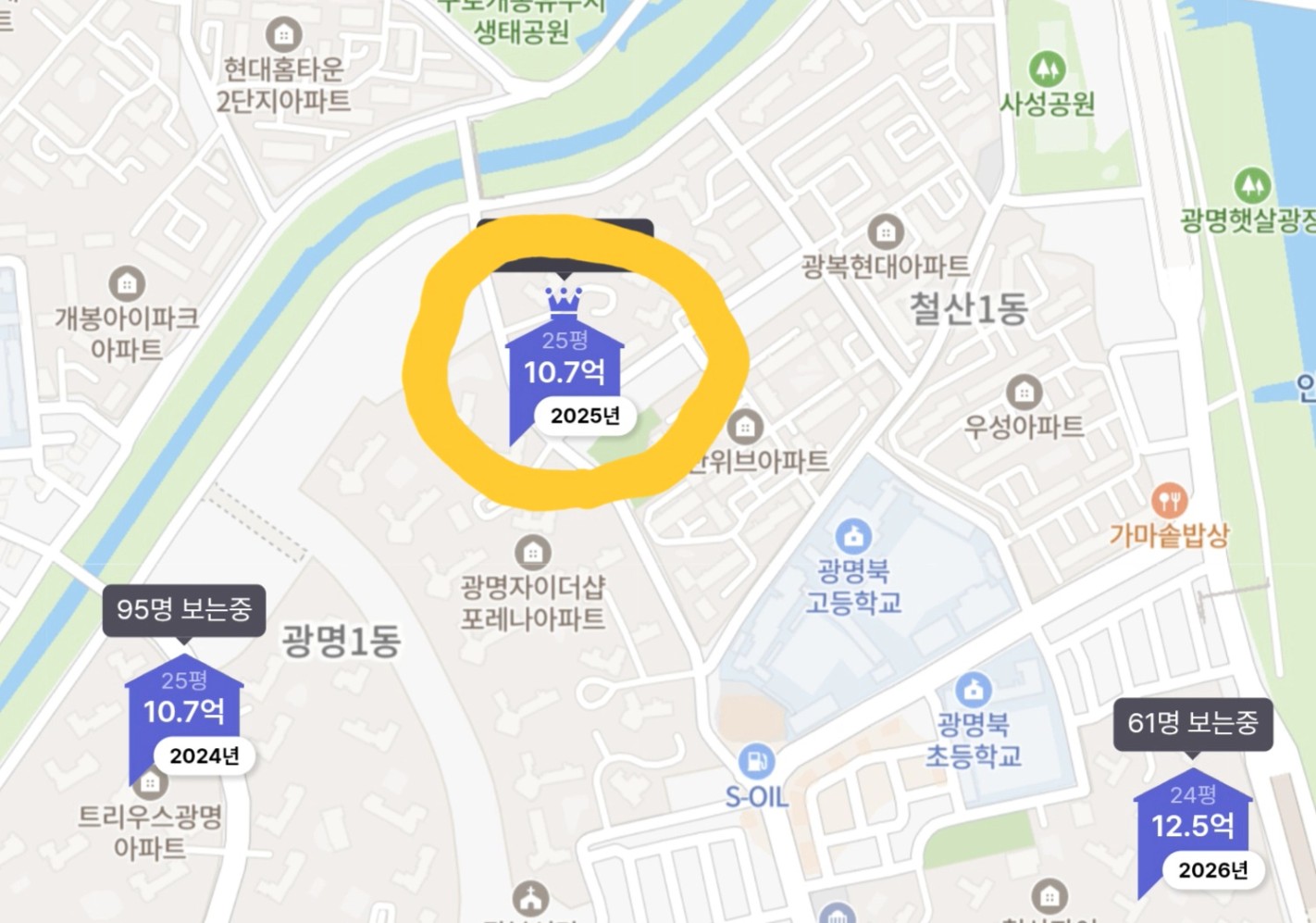Tap the S-OIL gas station marker
The image size is (1316, 923).
(x=756, y=761)
